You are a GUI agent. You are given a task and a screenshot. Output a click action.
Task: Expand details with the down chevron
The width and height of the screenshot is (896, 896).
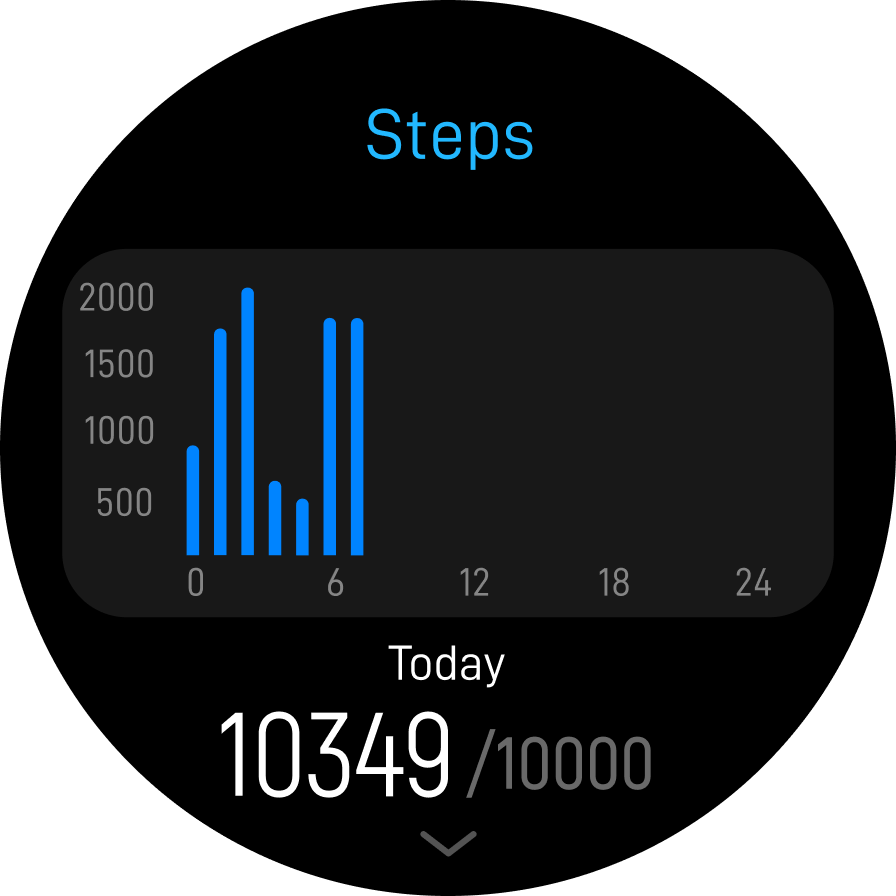(x=448, y=843)
